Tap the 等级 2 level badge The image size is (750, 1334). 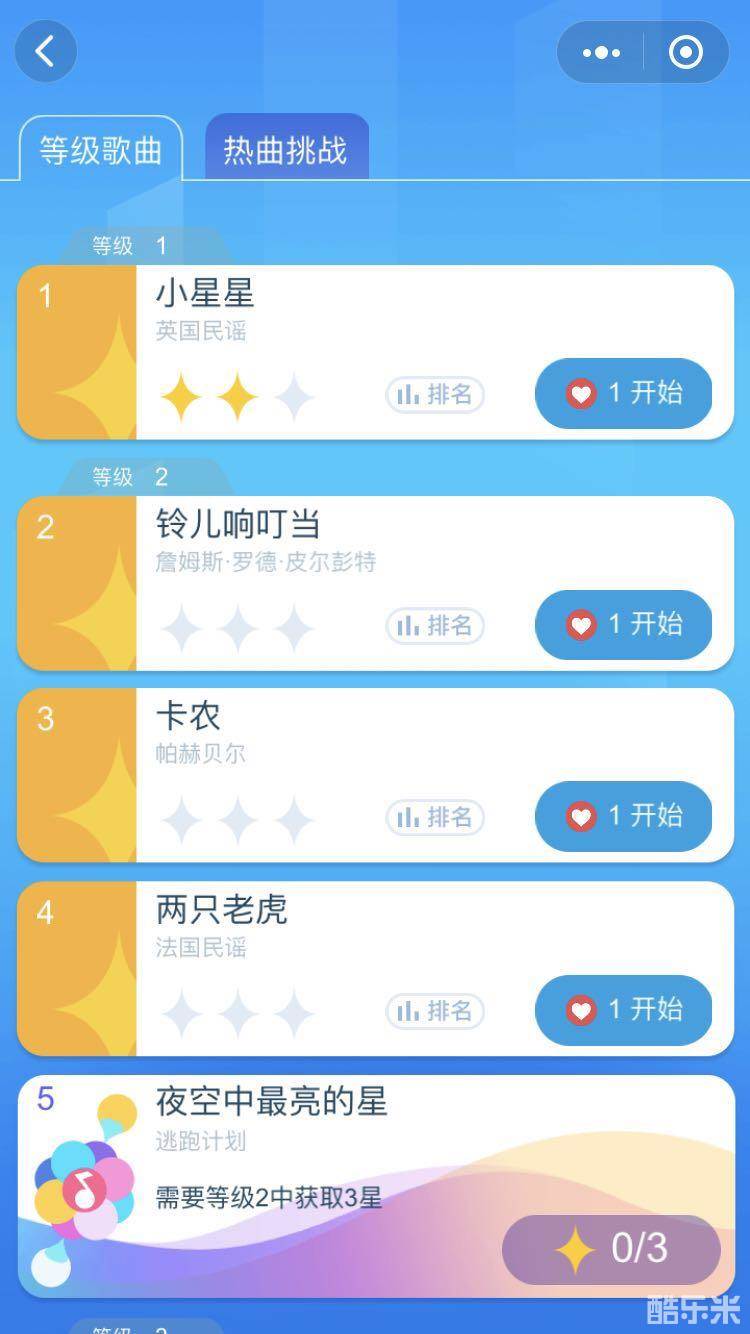pyautogui.click(x=130, y=477)
